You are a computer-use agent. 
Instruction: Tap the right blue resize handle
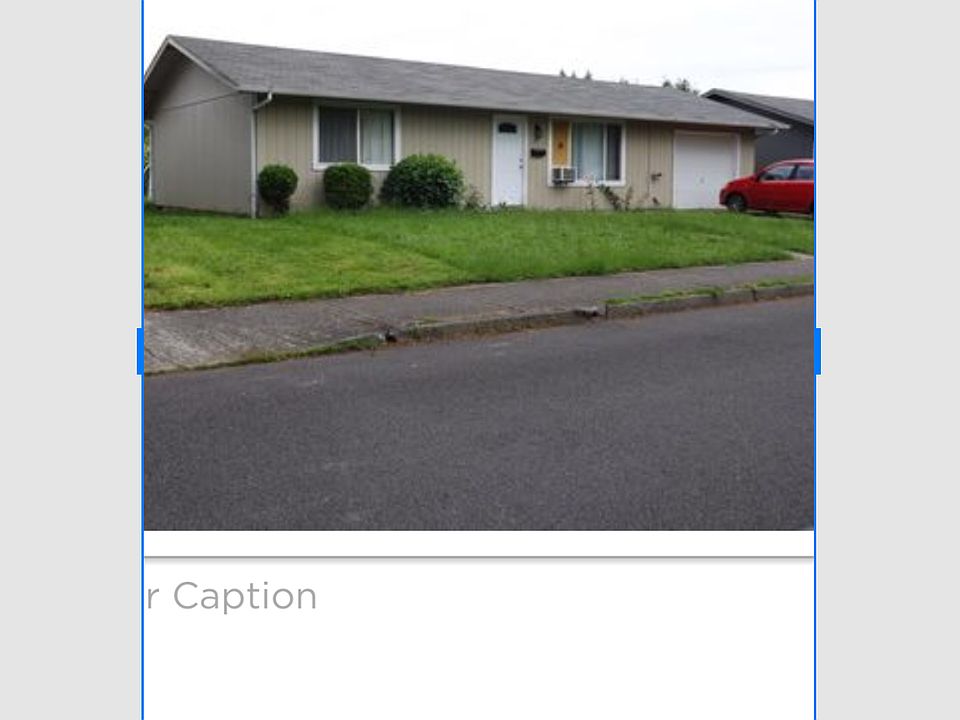pos(817,351)
